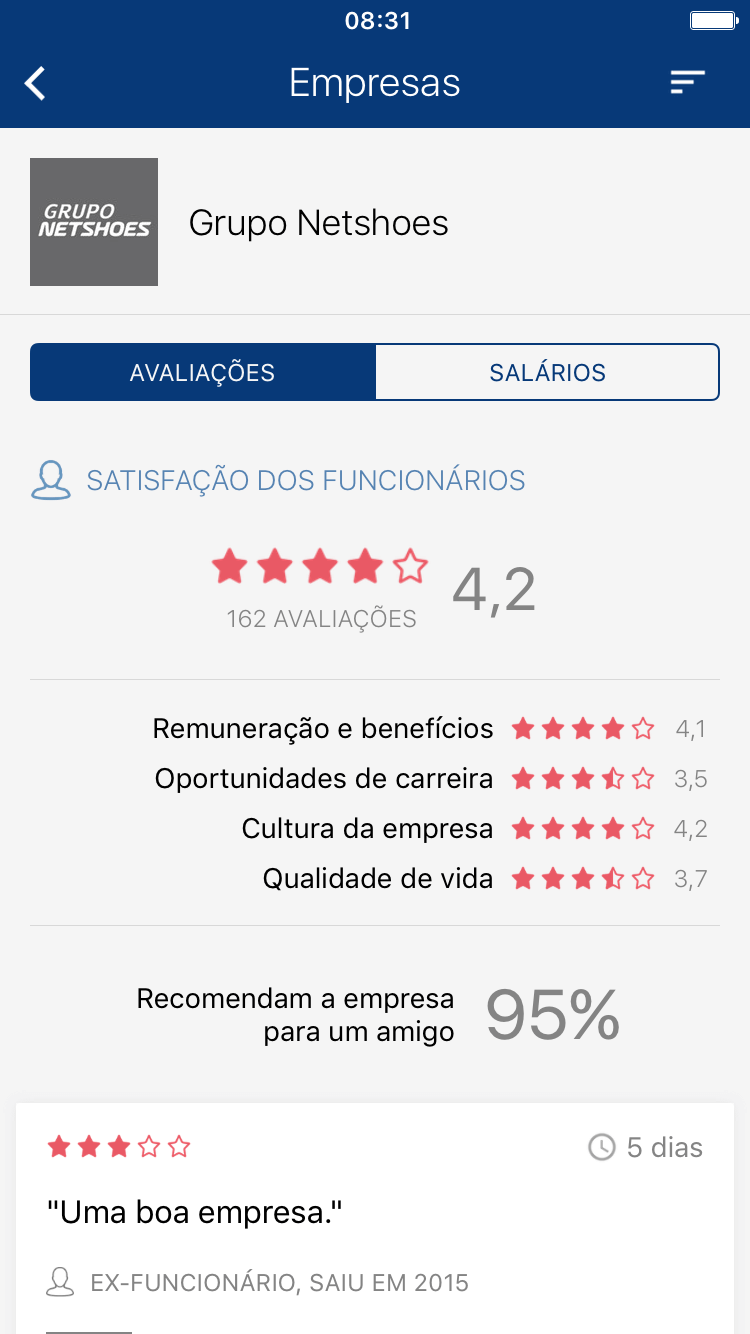Select the AVALIAÇÕES tab
This screenshot has width=750, height=1334.
click(203, 371)
